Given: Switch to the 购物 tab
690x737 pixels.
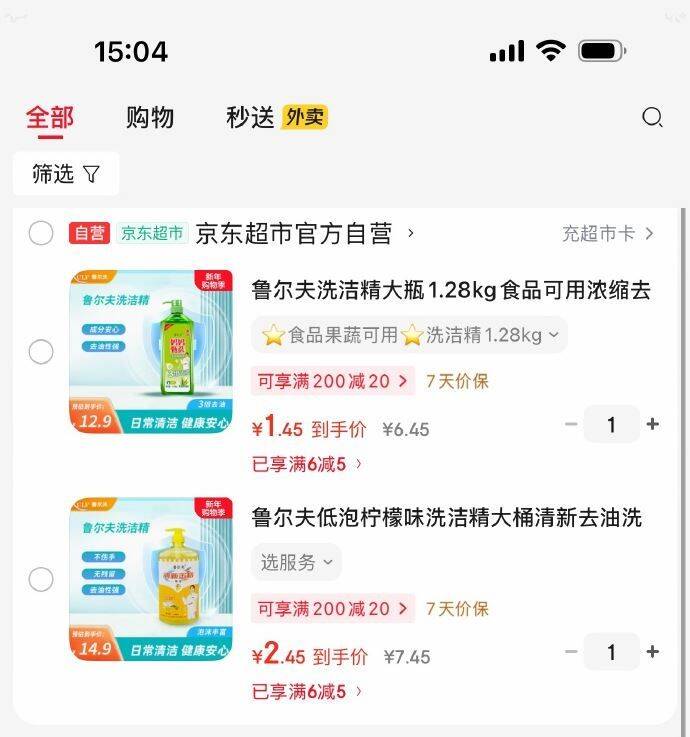Looking at the screenshot, I should click(x=150, y=118).
